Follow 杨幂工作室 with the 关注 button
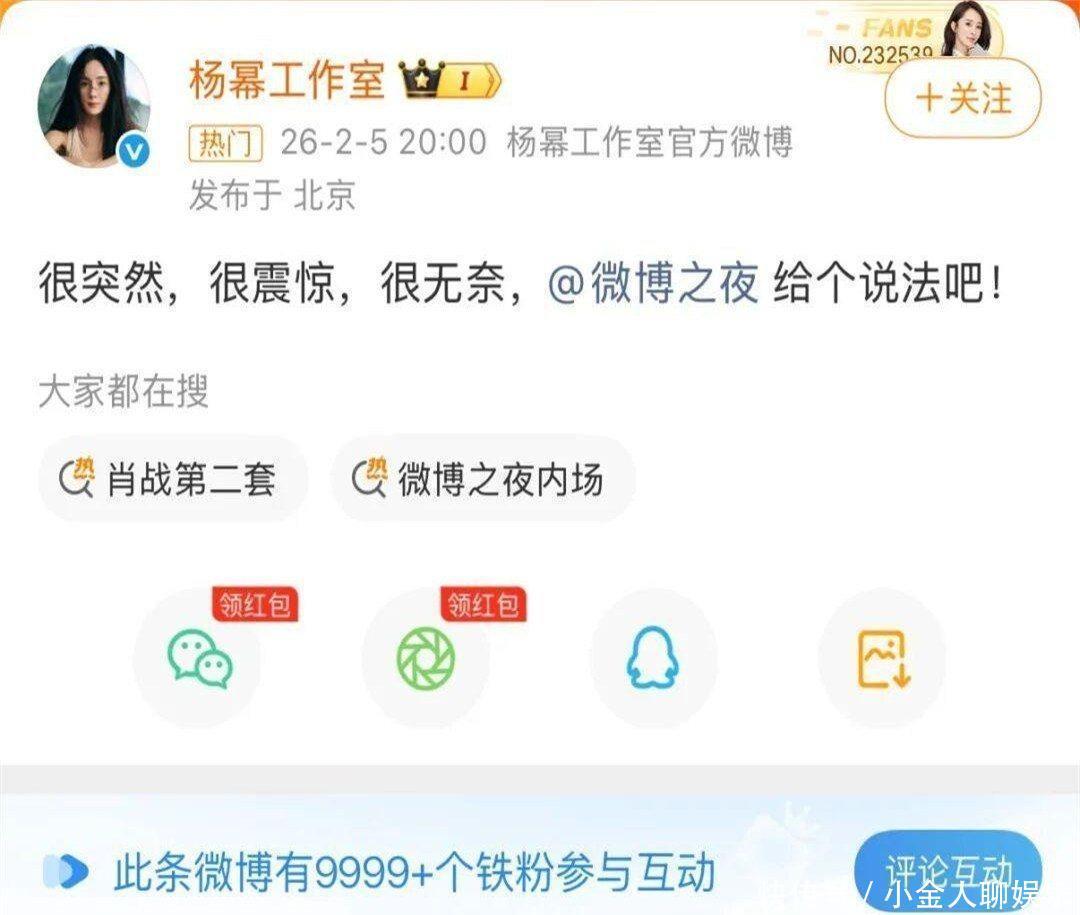 [963, 98]
